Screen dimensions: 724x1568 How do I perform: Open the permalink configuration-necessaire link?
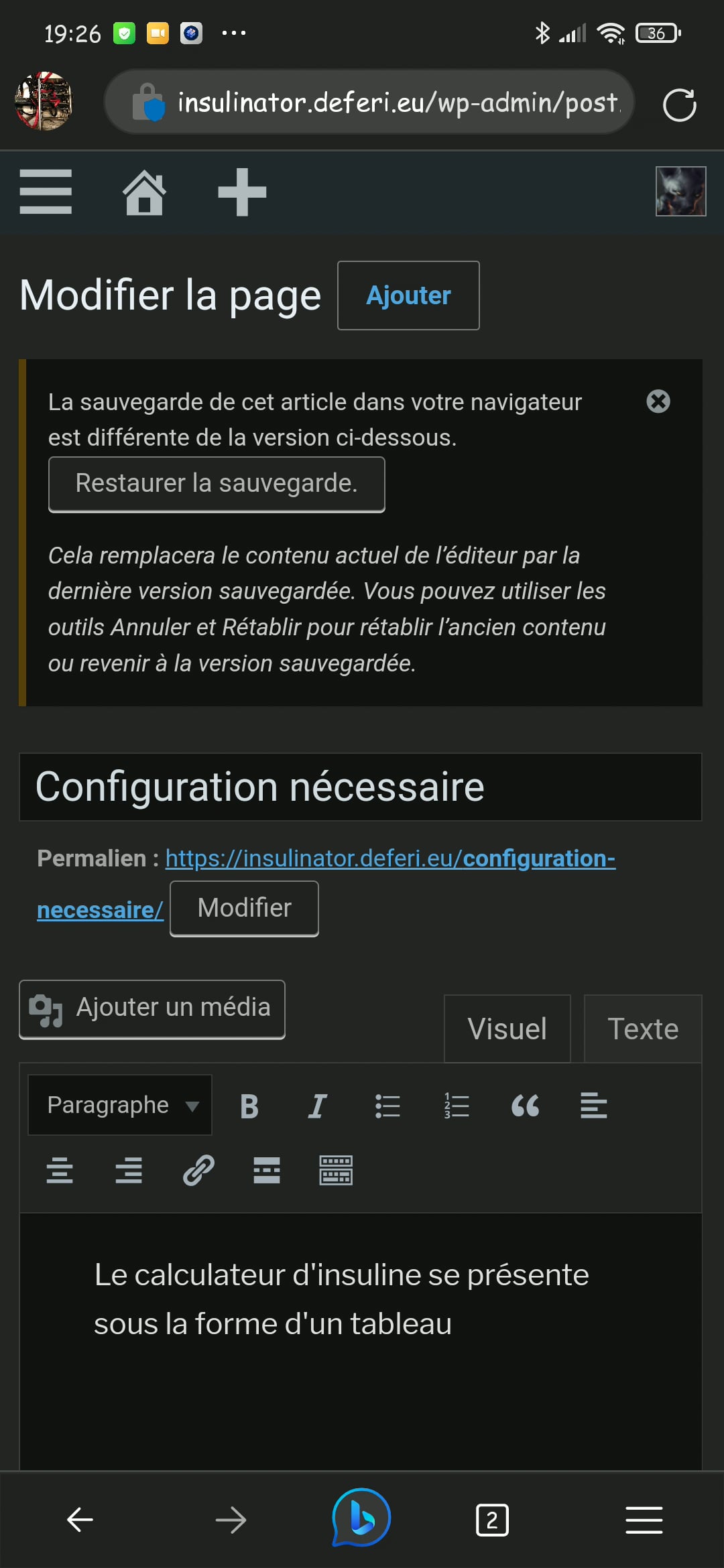(326, 884)
